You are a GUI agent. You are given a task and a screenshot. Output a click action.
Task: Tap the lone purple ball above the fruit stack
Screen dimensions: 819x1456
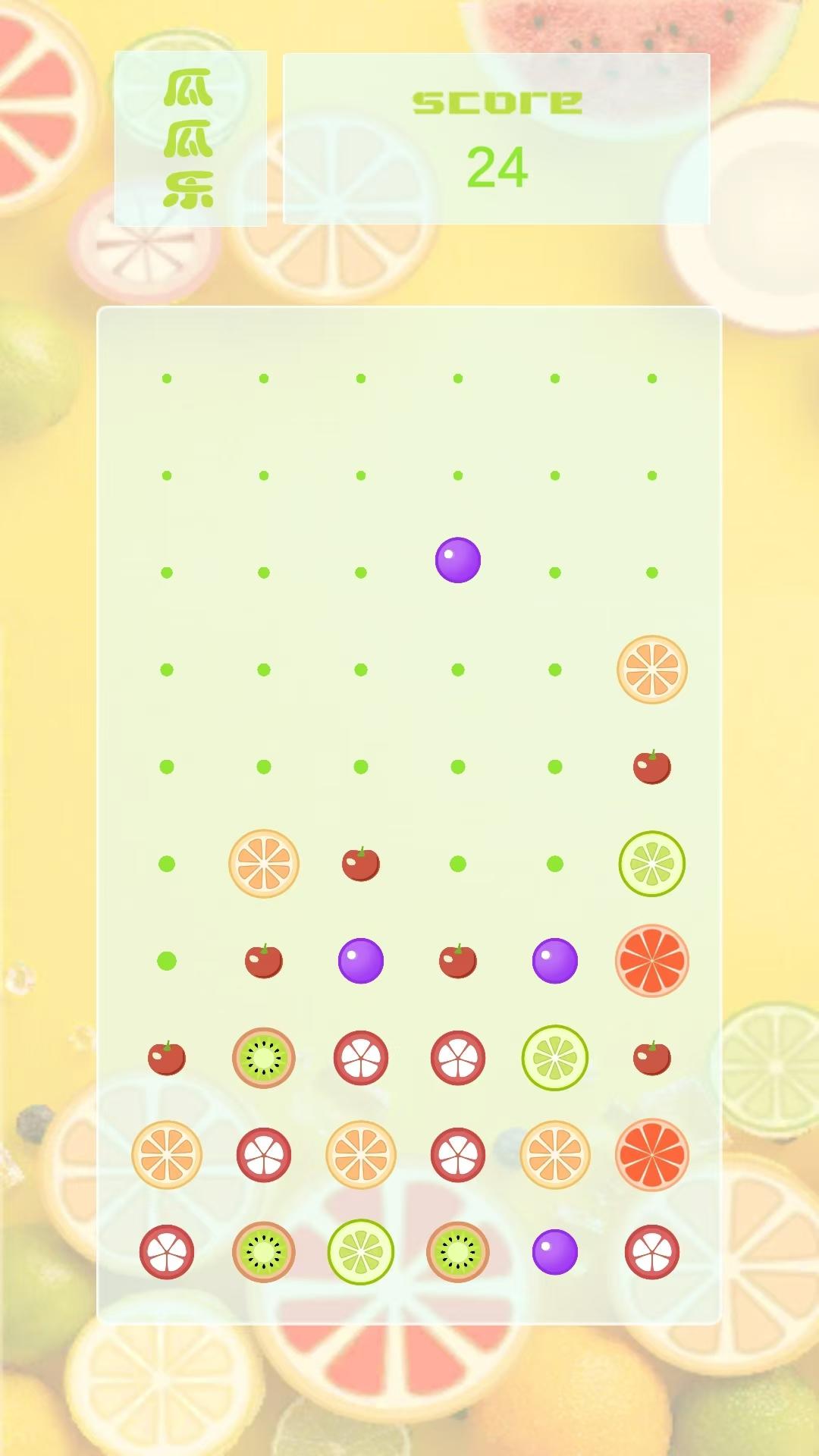tap(457, 560)
